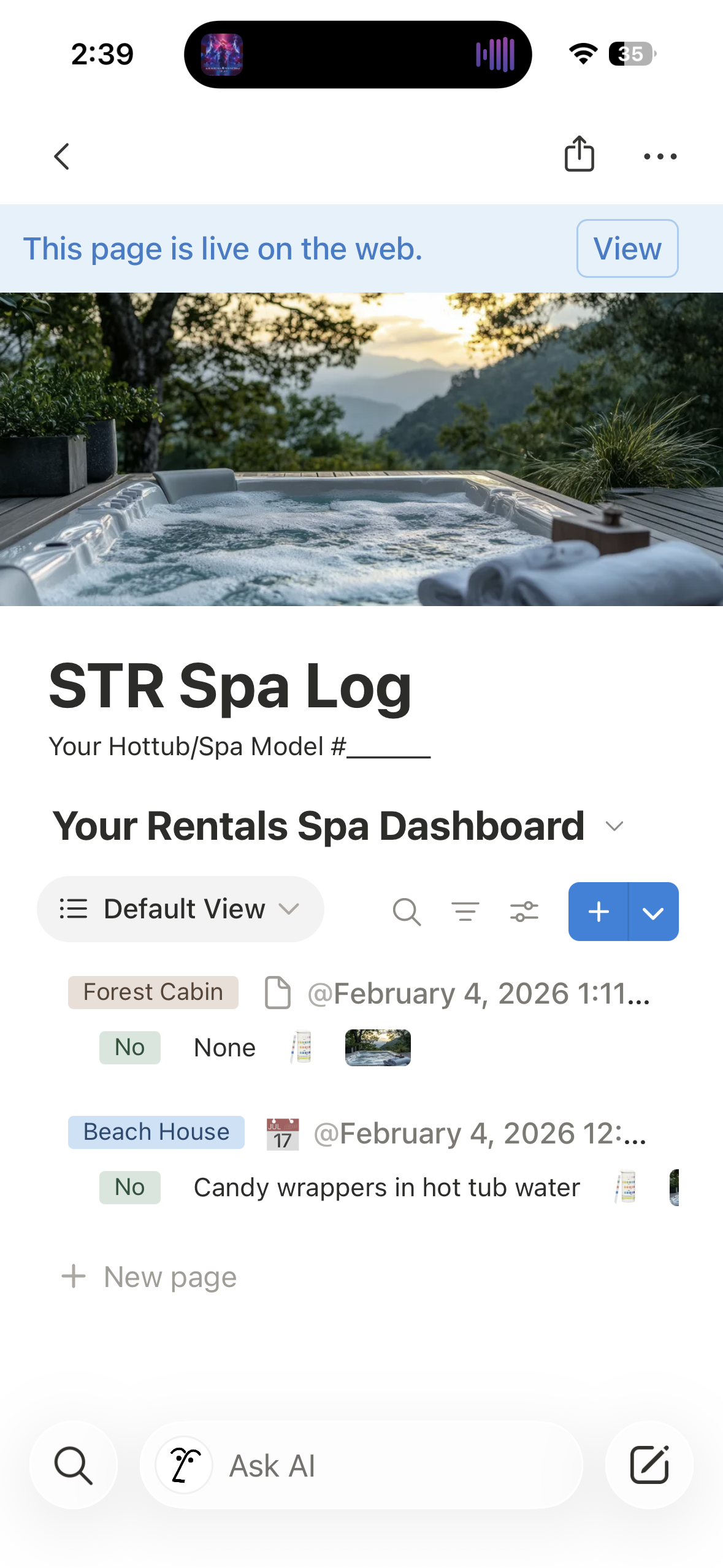This screenshot has height=1568, width=723.
Task: Select the No status tag on Forest Cabin entry
Action: click(x=129, y=1047)
